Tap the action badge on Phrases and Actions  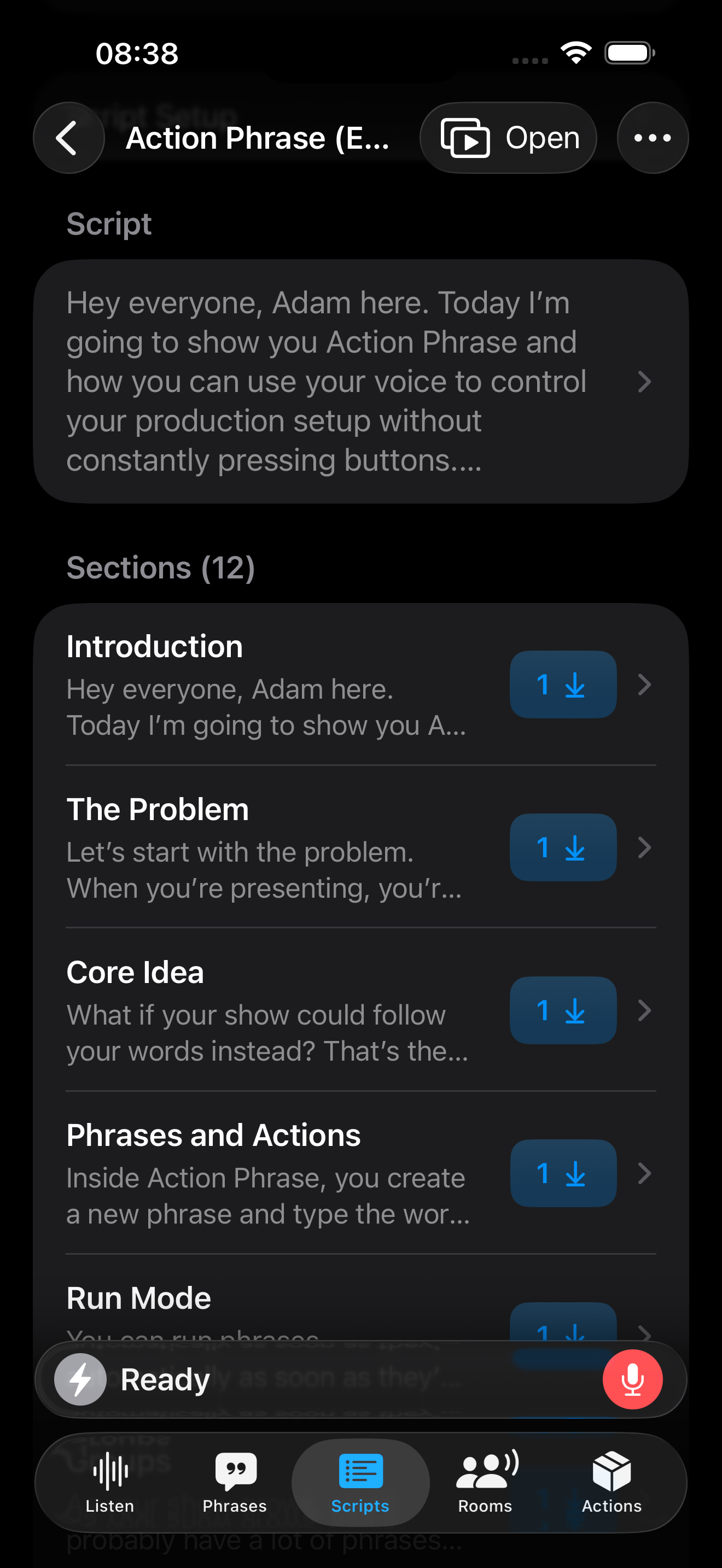pos(562,1174)
